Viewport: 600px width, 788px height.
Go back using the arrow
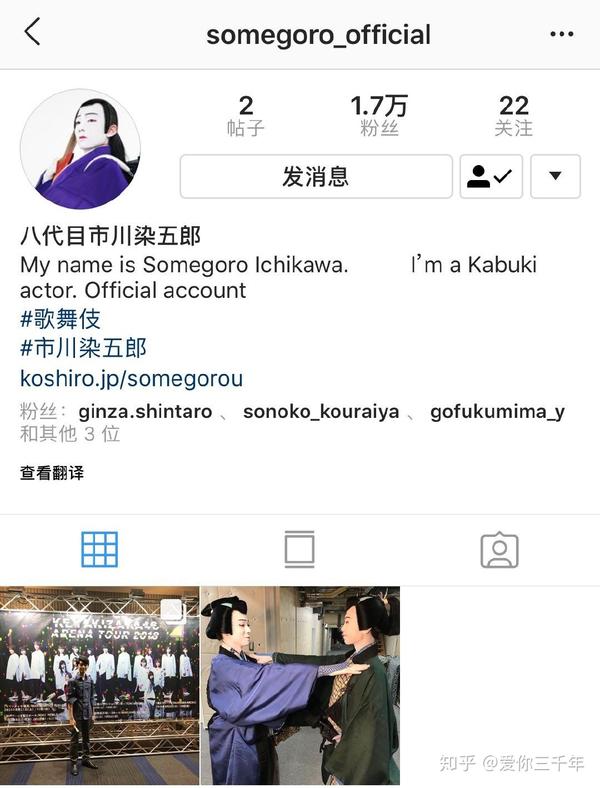(32, 32)
